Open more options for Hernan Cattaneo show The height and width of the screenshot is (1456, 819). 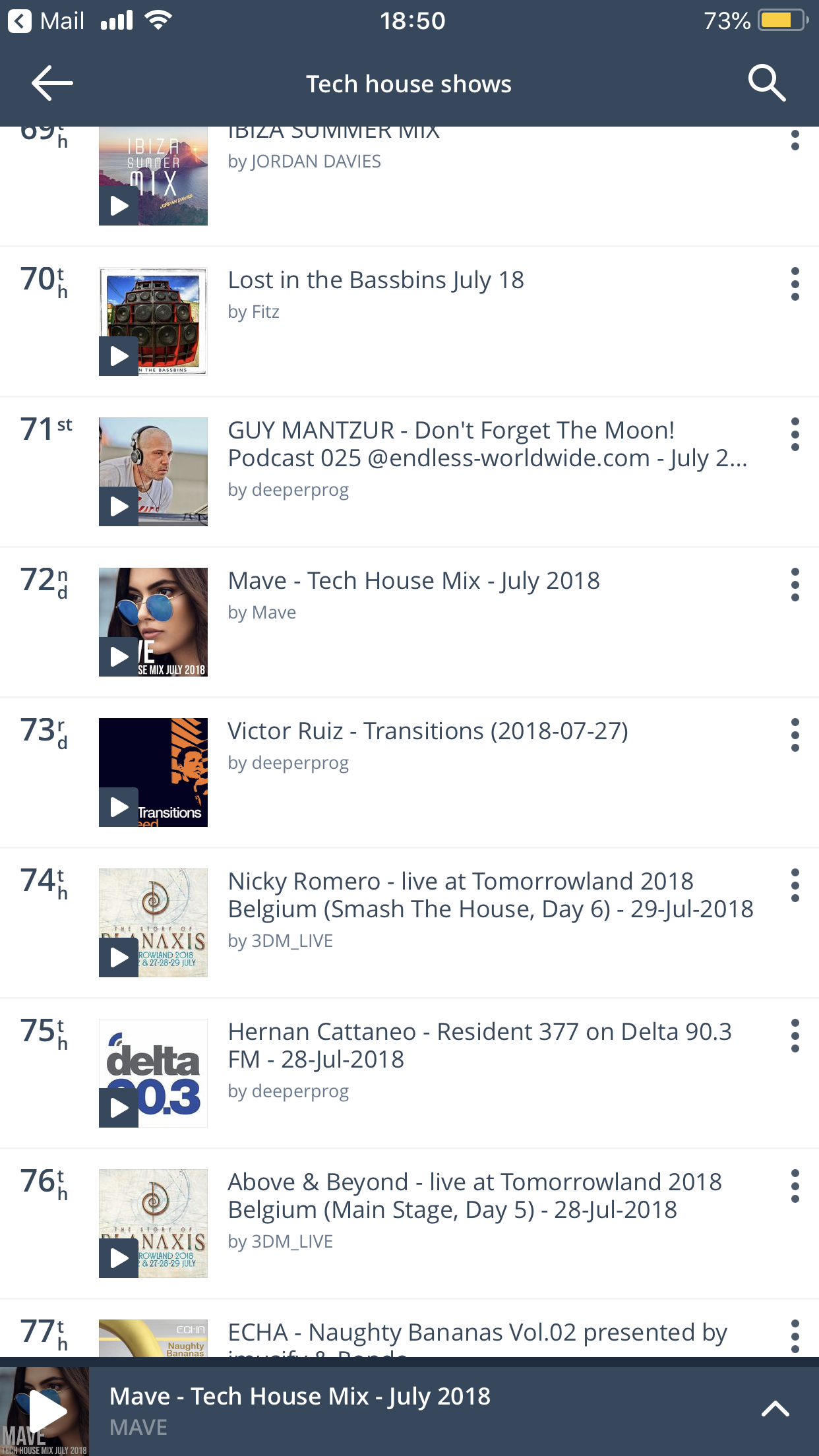(x=795, y=1036)
